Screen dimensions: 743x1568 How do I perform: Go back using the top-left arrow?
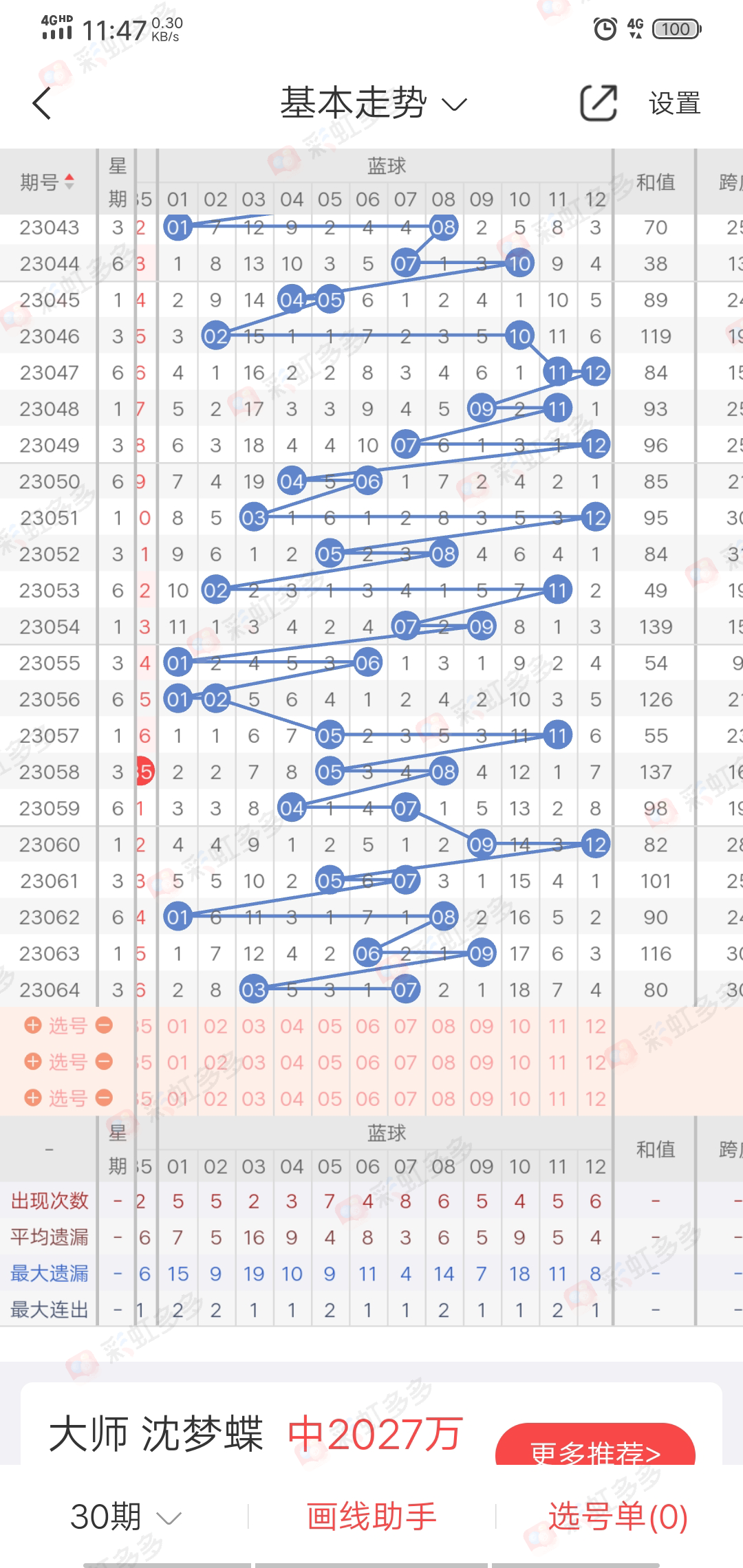(x=42, y=104)
